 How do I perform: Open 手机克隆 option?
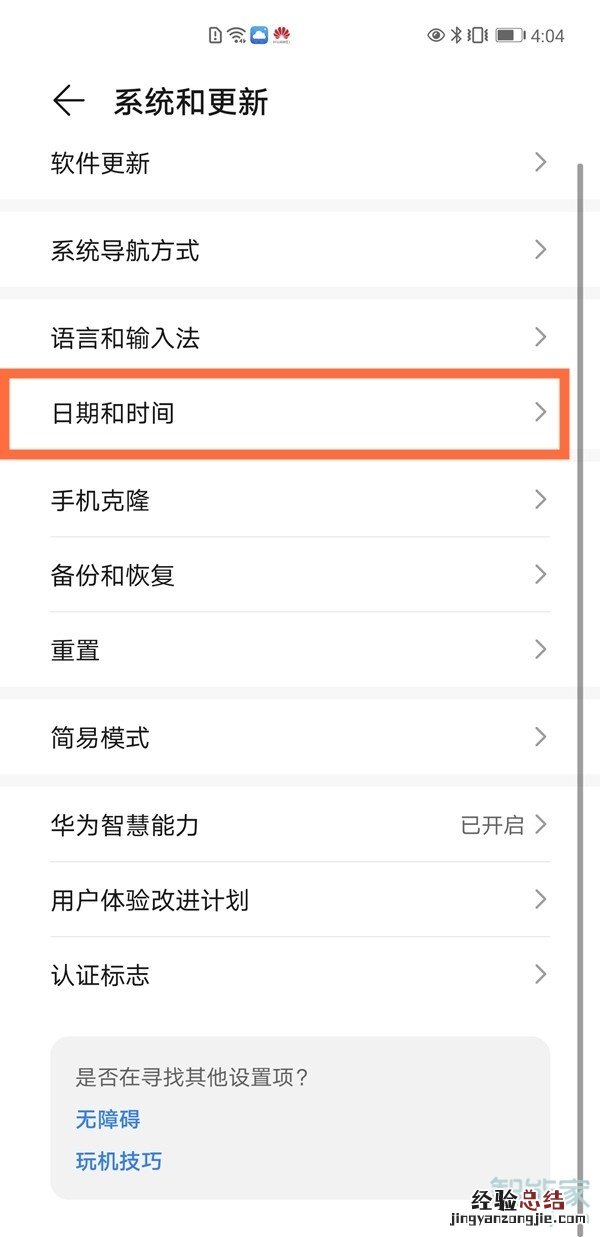tap(300, 499)
